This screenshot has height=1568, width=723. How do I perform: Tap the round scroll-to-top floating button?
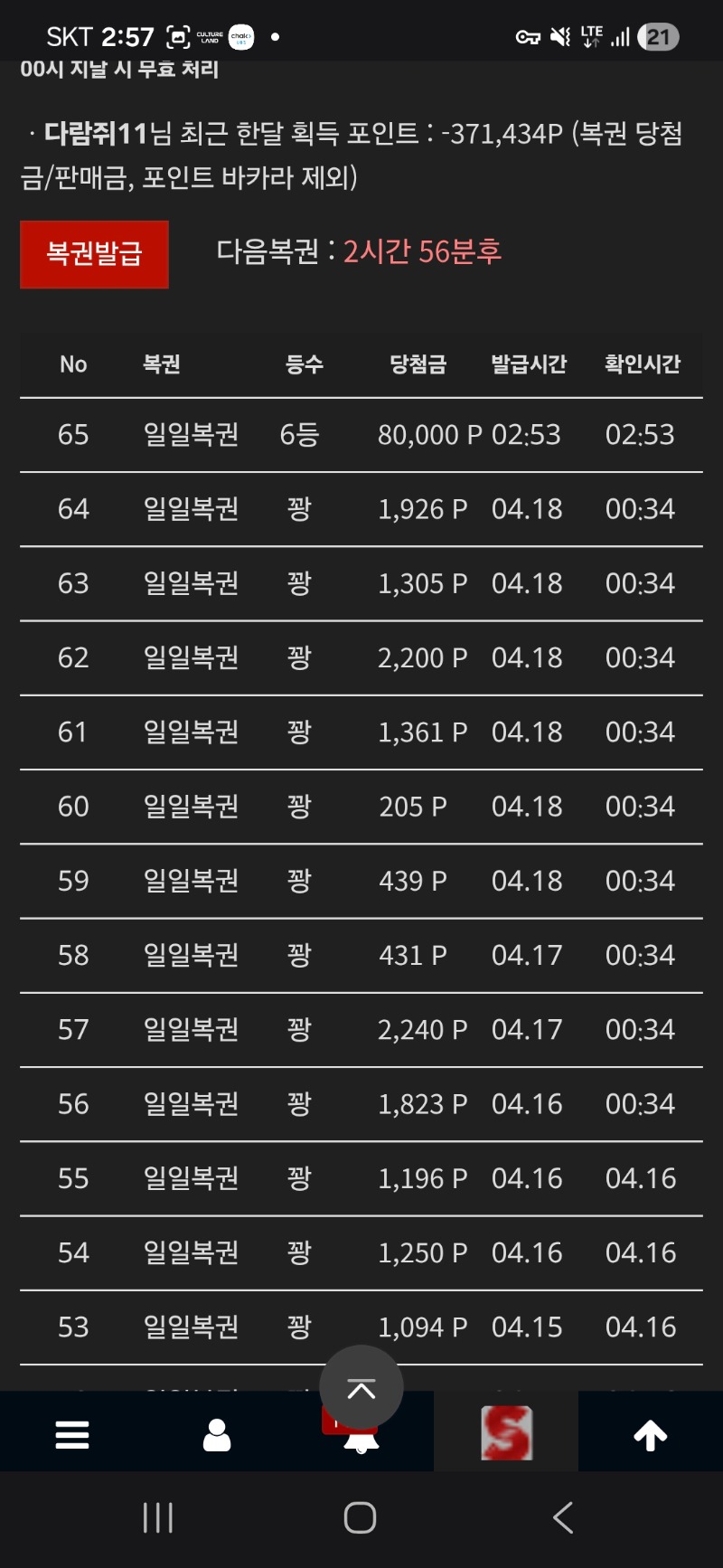click(361, 1388)
